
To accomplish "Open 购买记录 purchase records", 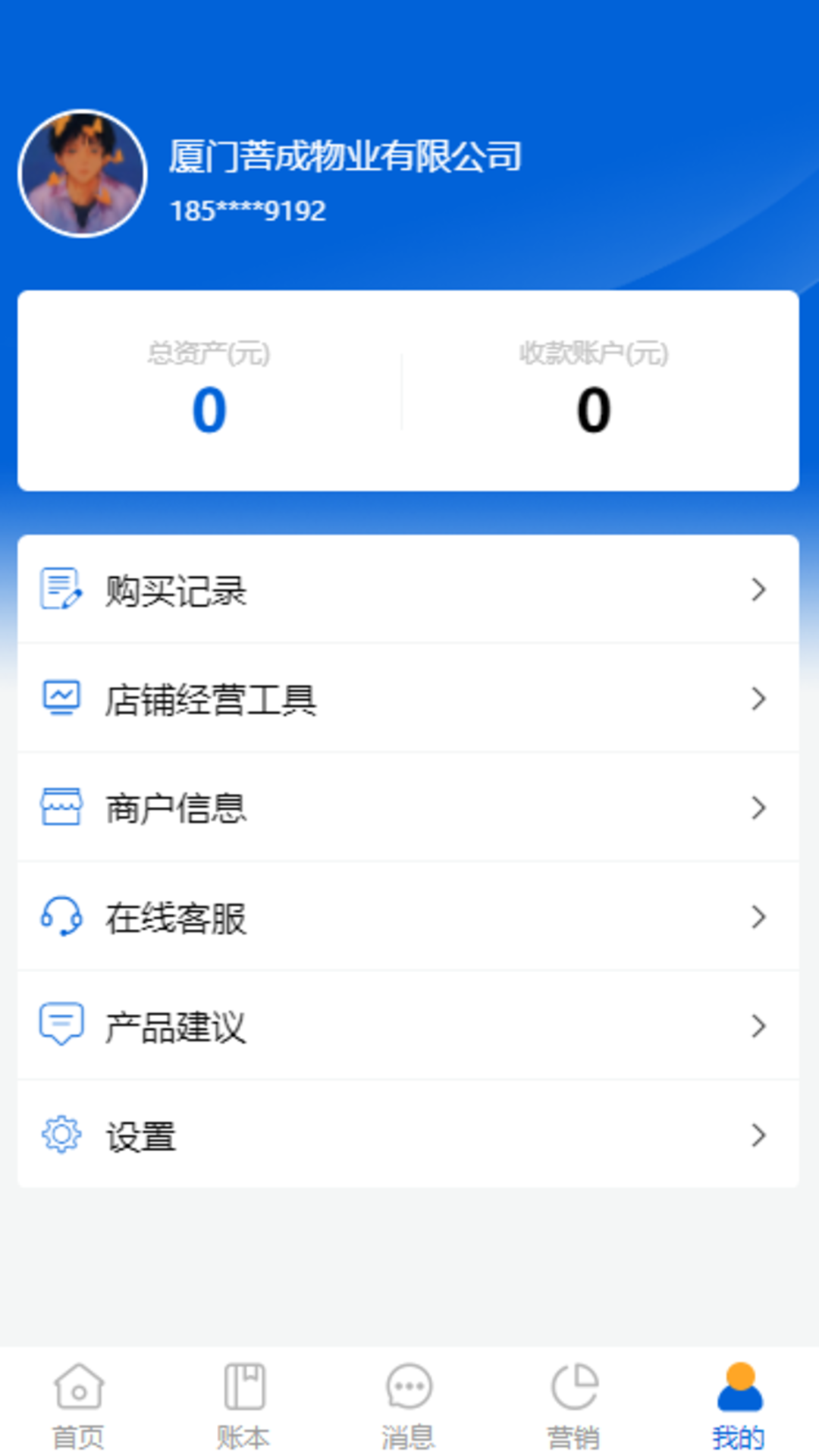I will (x=408, y=590).
